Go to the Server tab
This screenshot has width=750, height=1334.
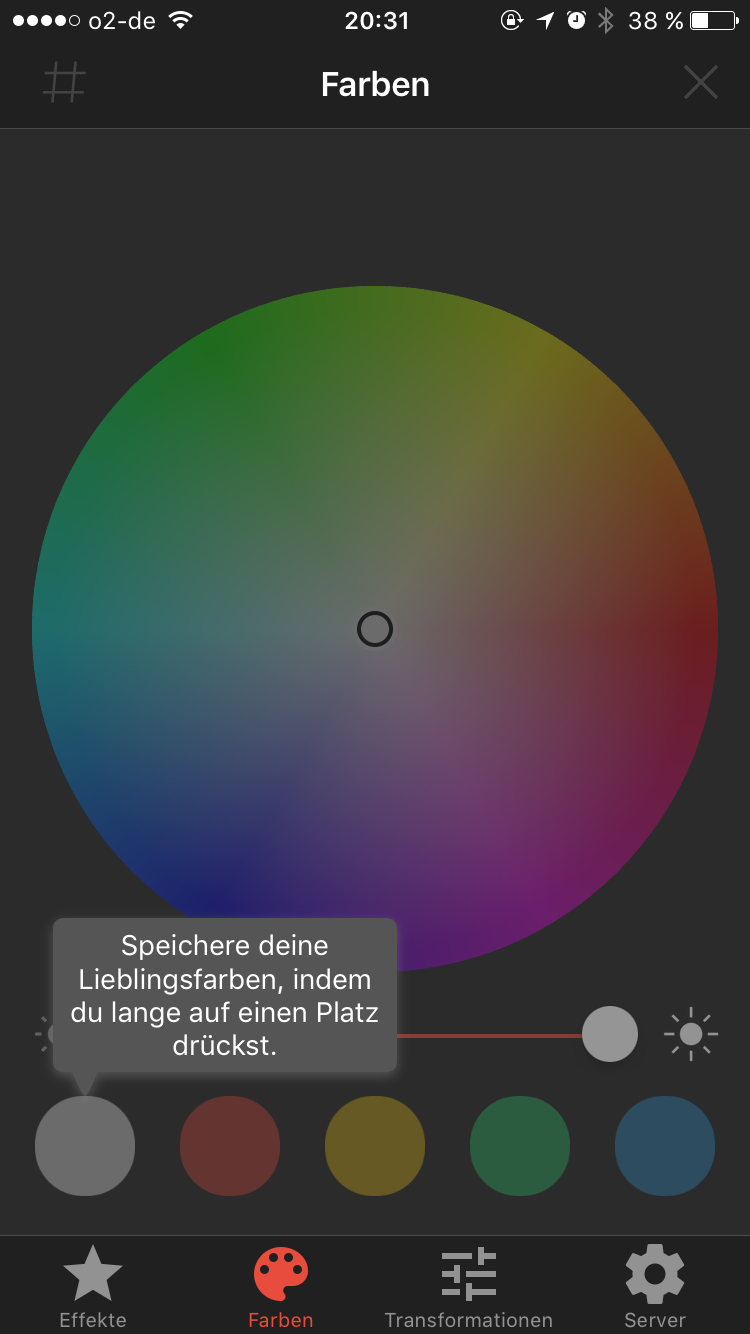point(655,1286)
